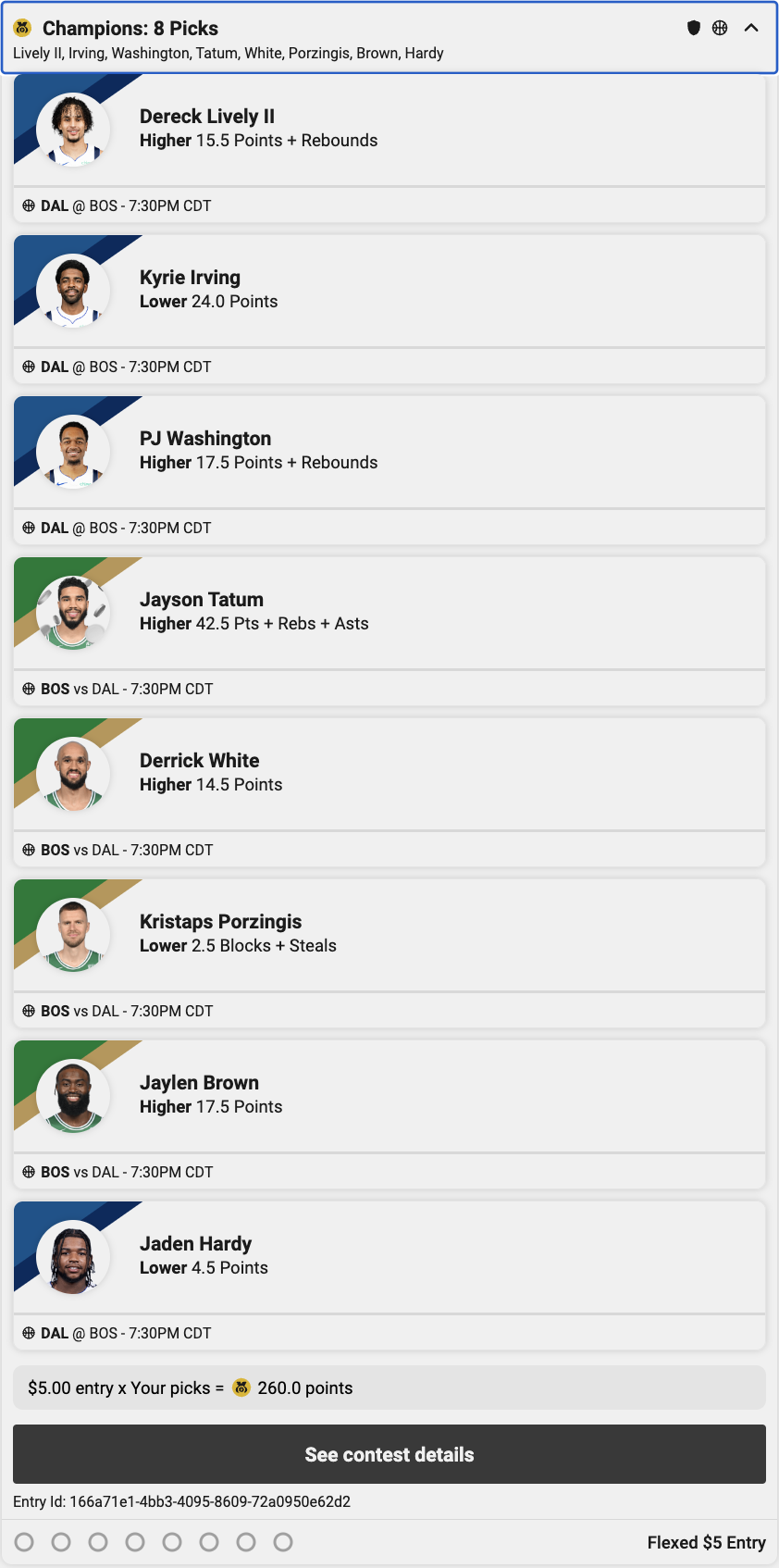
Task: Open Derrick White pick card
Action: [x=389, y=774]
